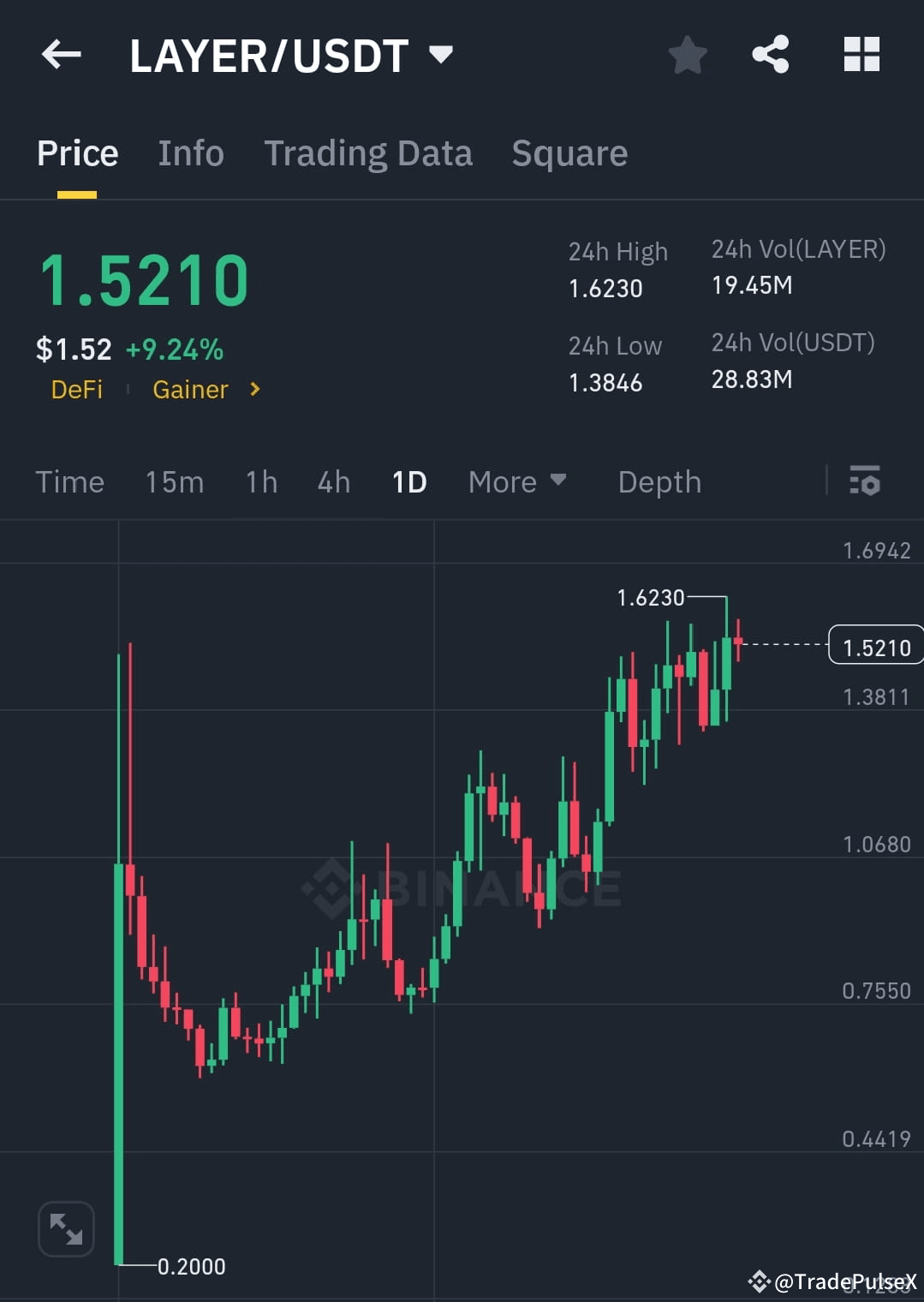Expand chart to fullscreen view
The width and height of the screenshot is (924, 1302).
[x=66, y=1228]
